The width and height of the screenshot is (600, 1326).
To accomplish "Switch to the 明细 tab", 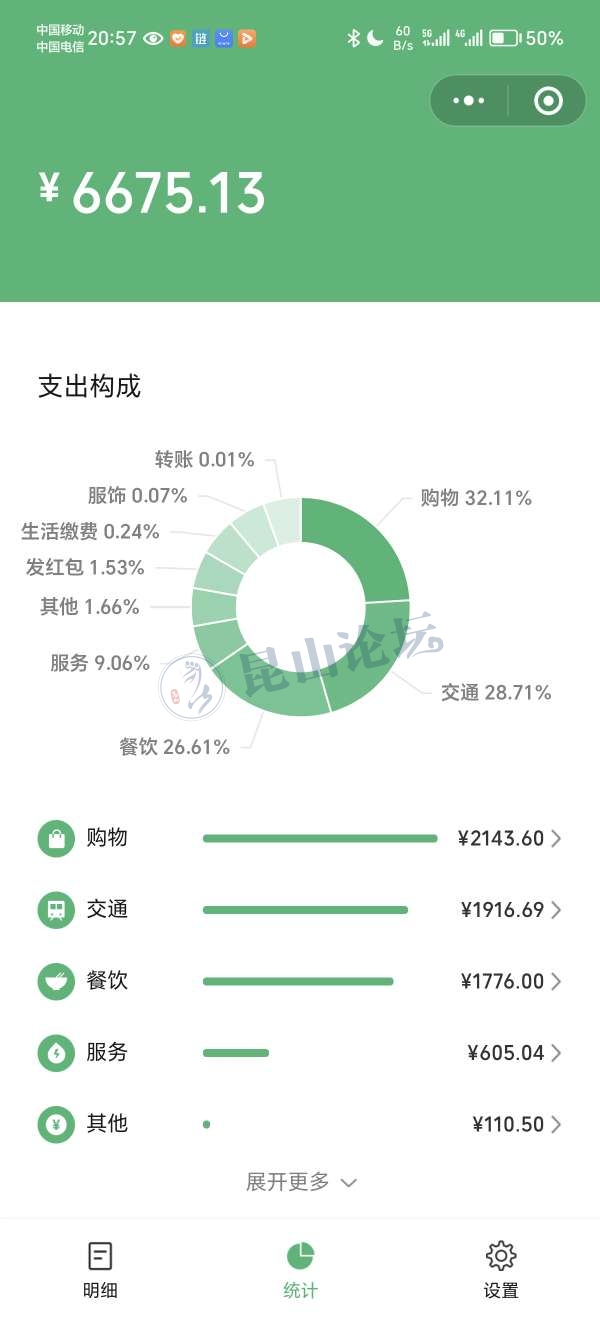I will coord(100,1269).
